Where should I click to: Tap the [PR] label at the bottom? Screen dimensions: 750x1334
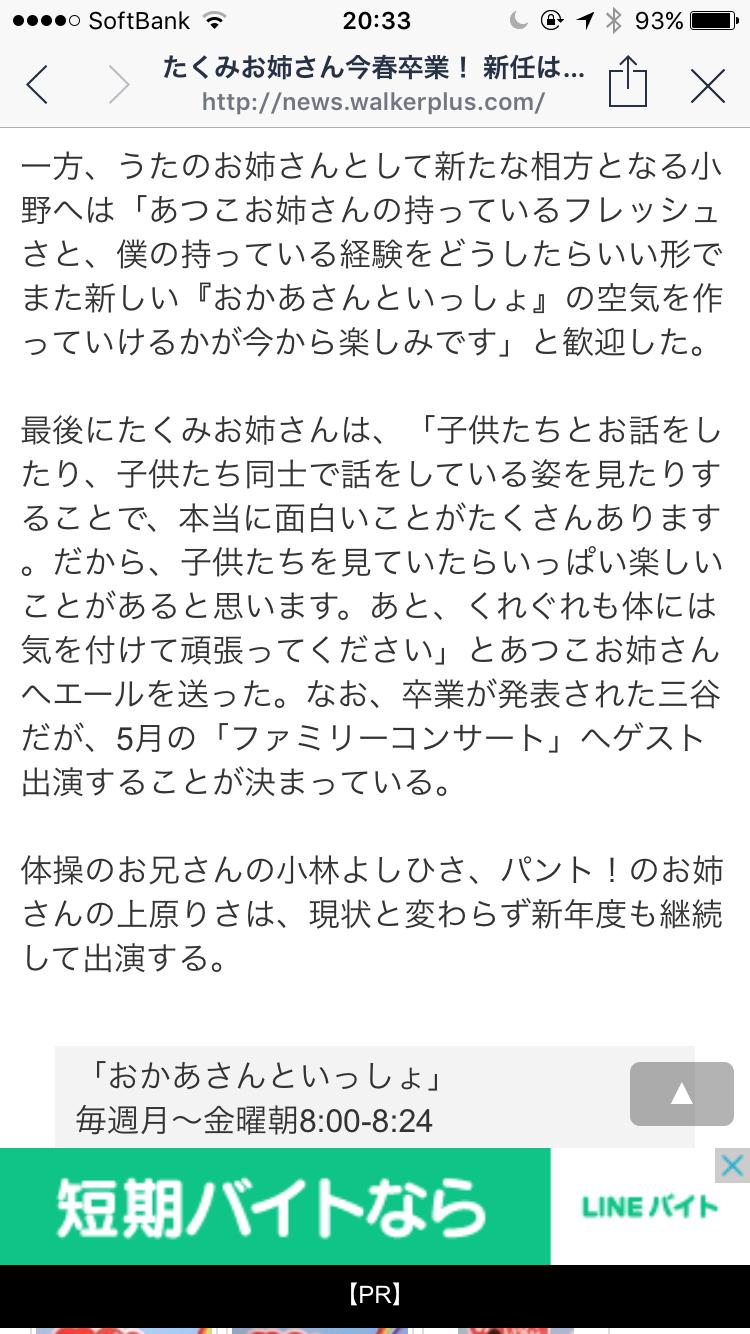pyautogui.click(x=375, y=1292)
